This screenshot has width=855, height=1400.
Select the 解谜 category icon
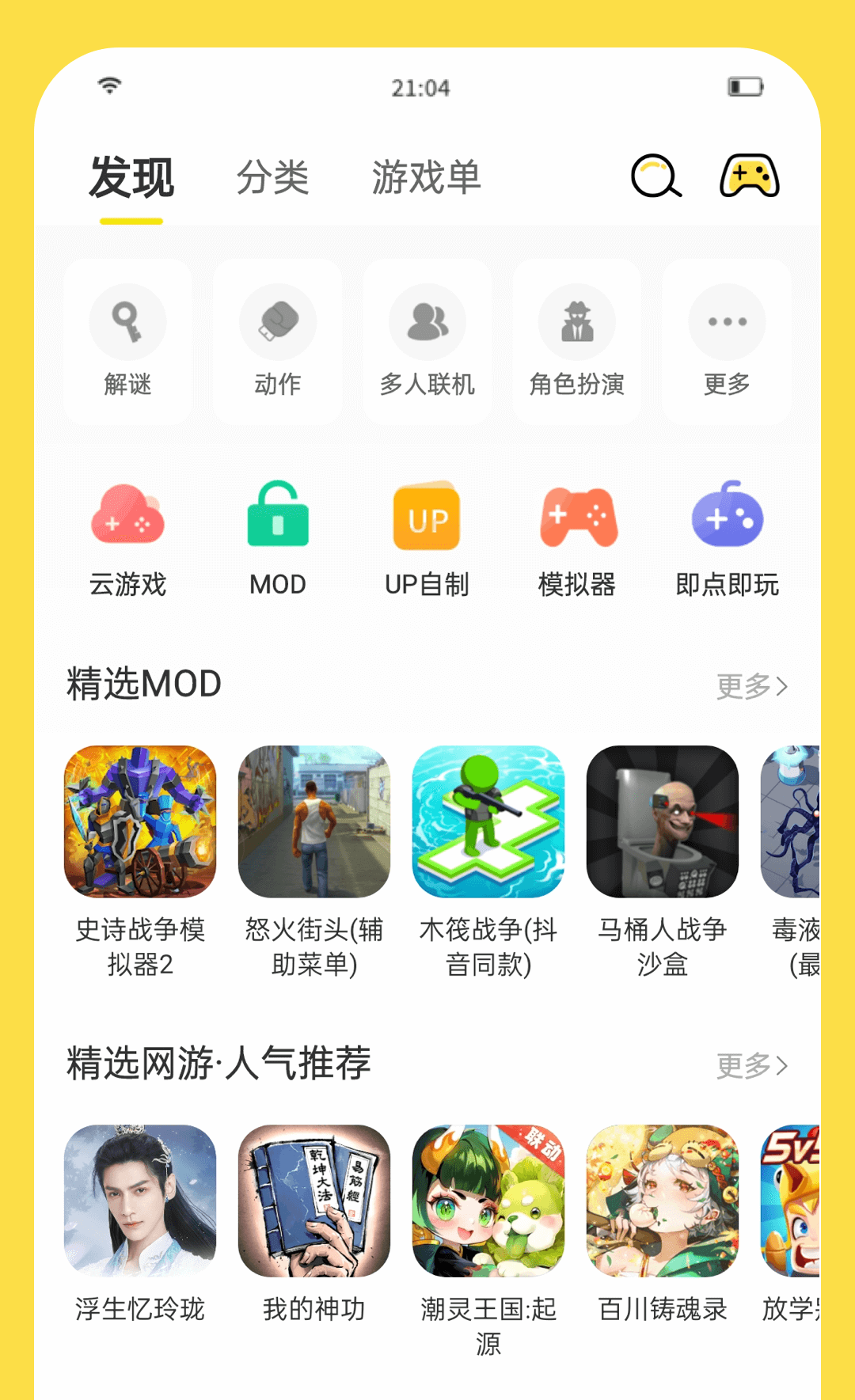[128, 339]
